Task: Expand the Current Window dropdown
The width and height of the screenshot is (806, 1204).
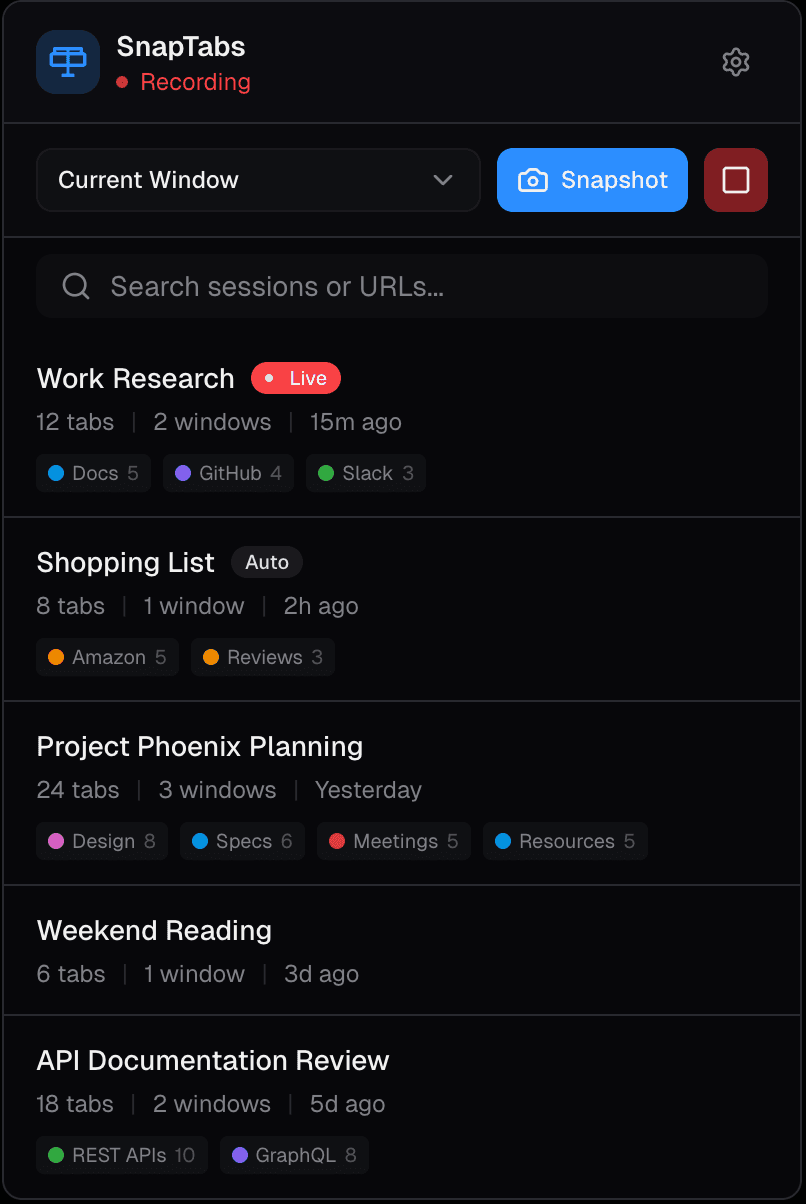Action: 258,180
